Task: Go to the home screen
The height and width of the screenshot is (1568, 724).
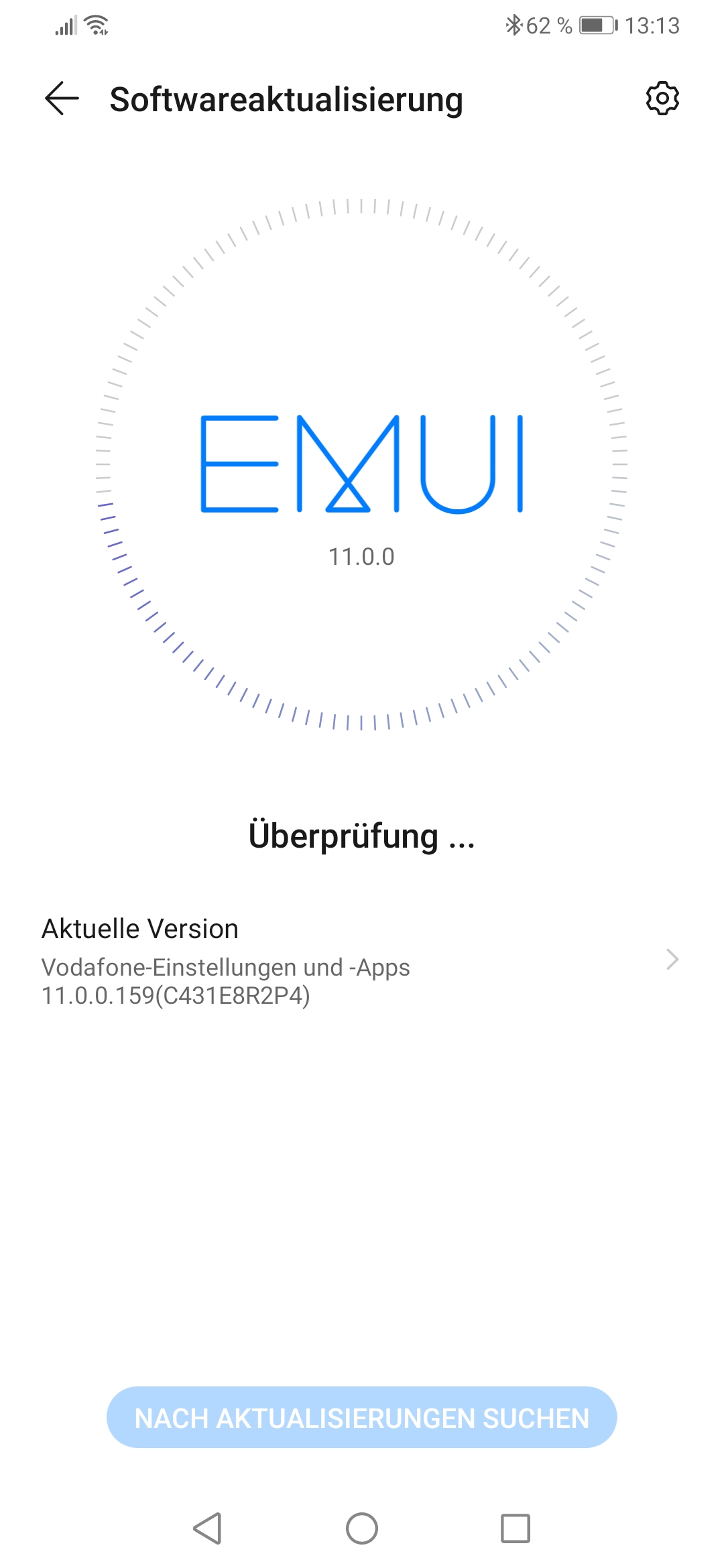Action: click(361, 1528)
